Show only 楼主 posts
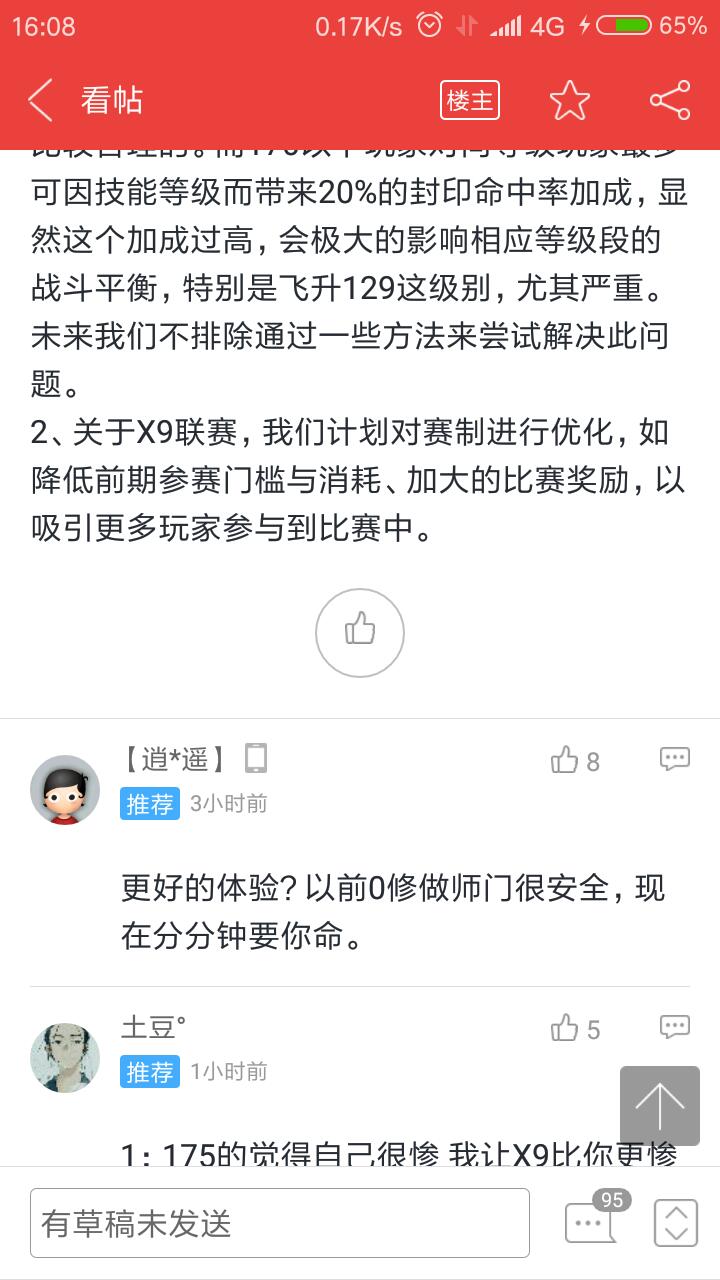Viewport: 720px width, 1280px height. (469, 101)
